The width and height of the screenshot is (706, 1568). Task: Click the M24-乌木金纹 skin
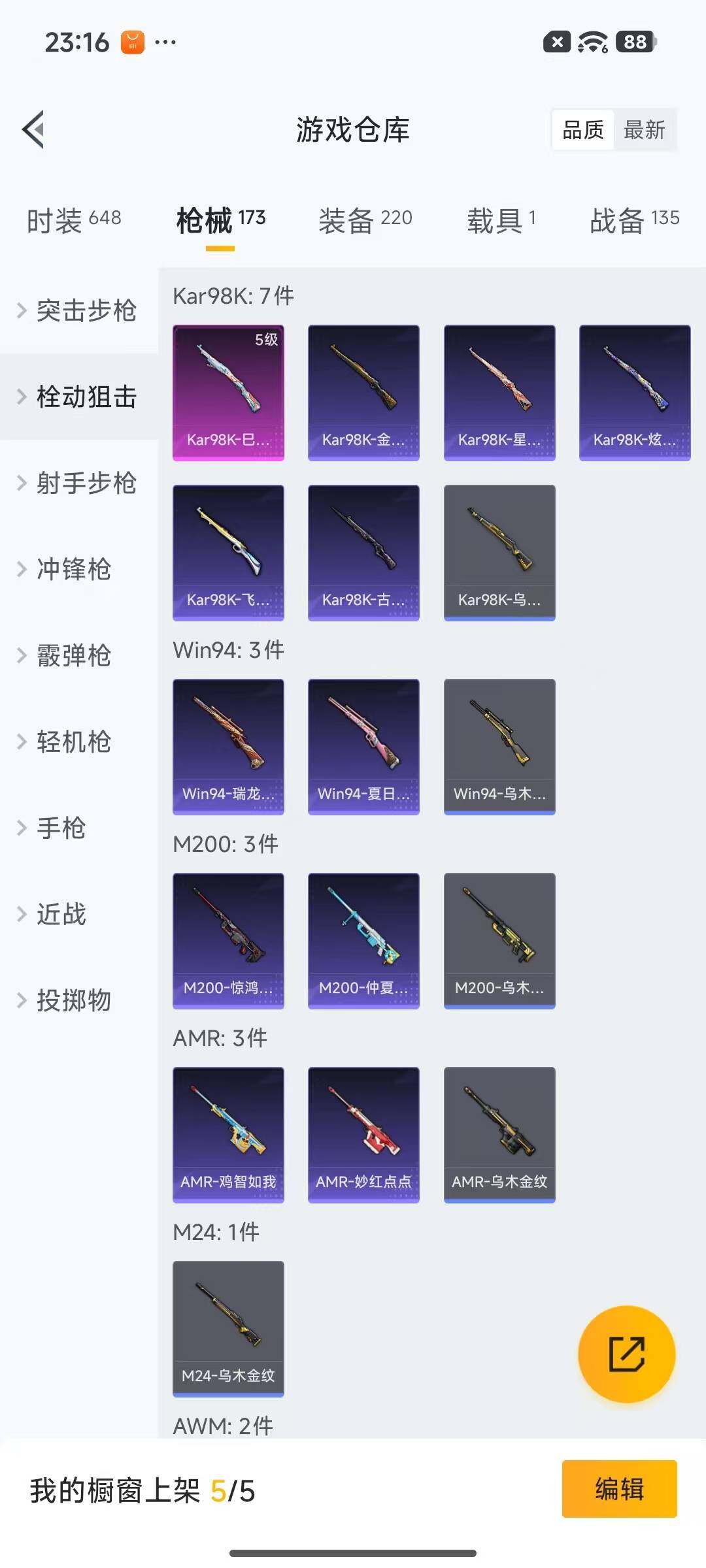click(x=227, y=1328)
